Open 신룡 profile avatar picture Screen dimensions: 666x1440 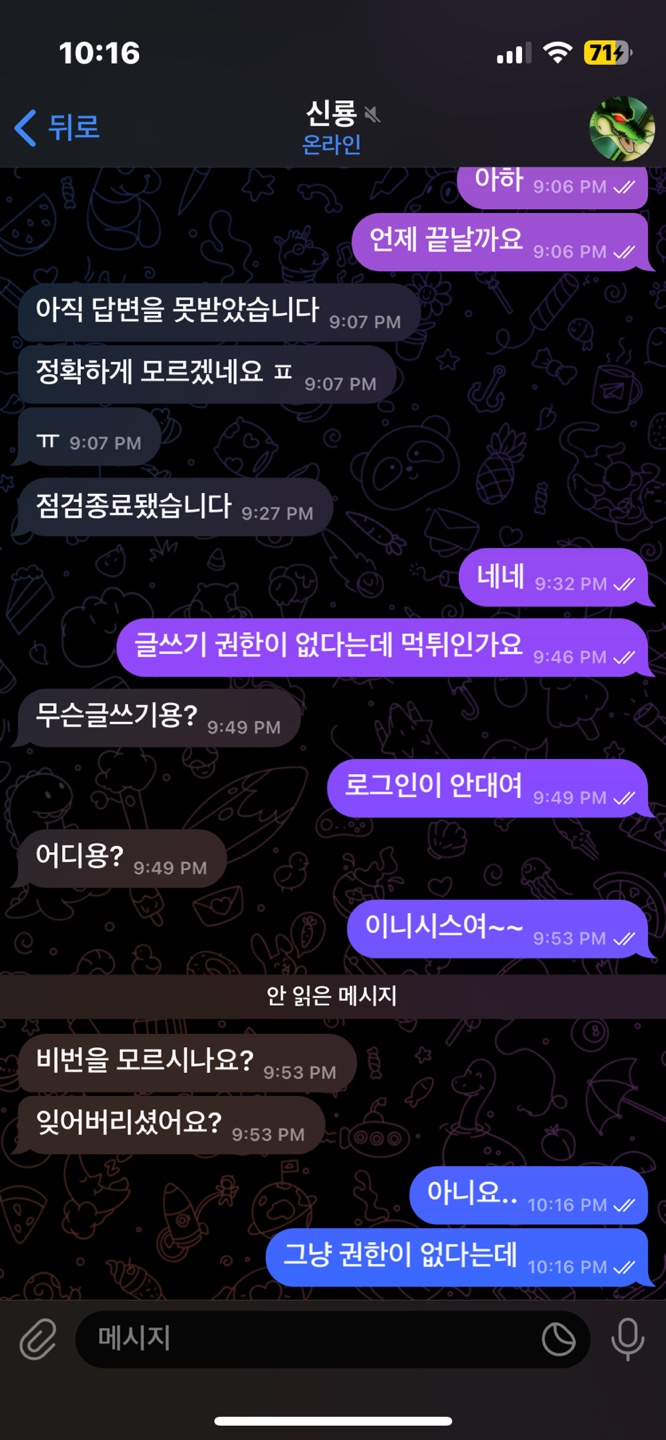point(622,129)
